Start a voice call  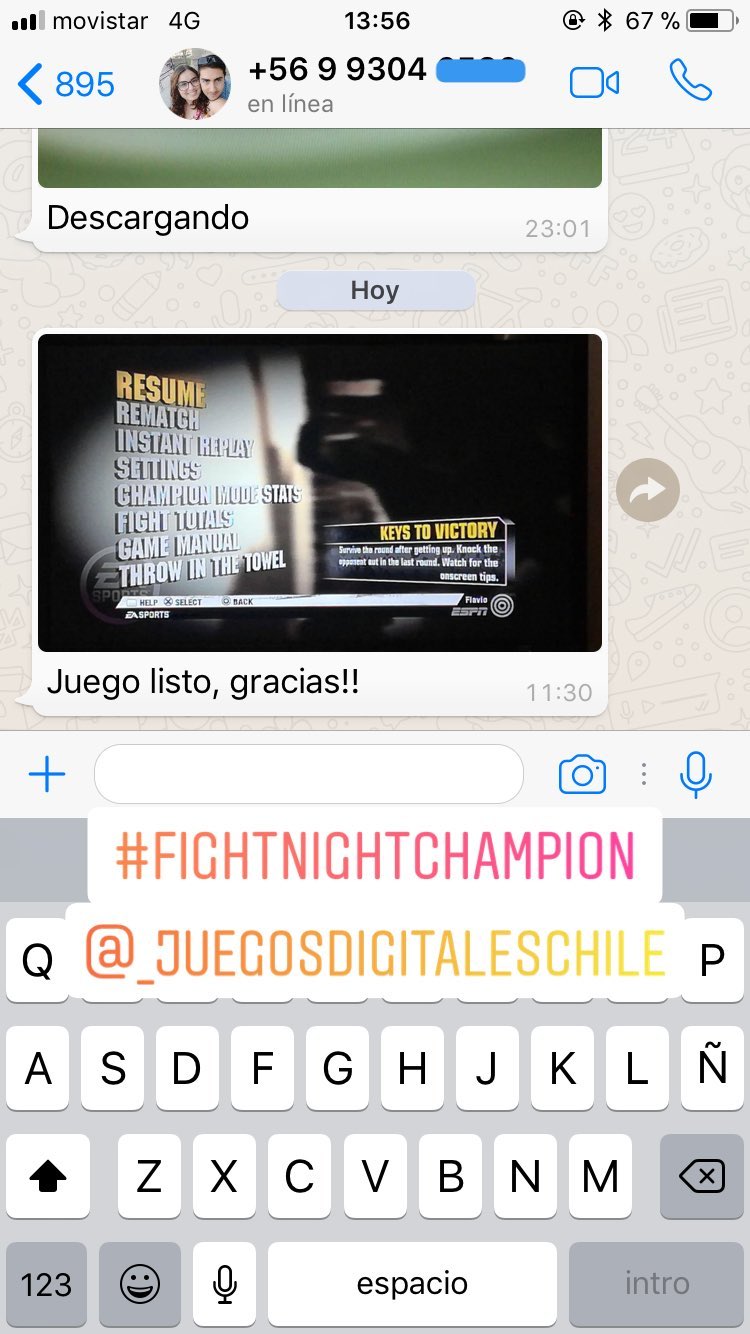pos(691,81)
